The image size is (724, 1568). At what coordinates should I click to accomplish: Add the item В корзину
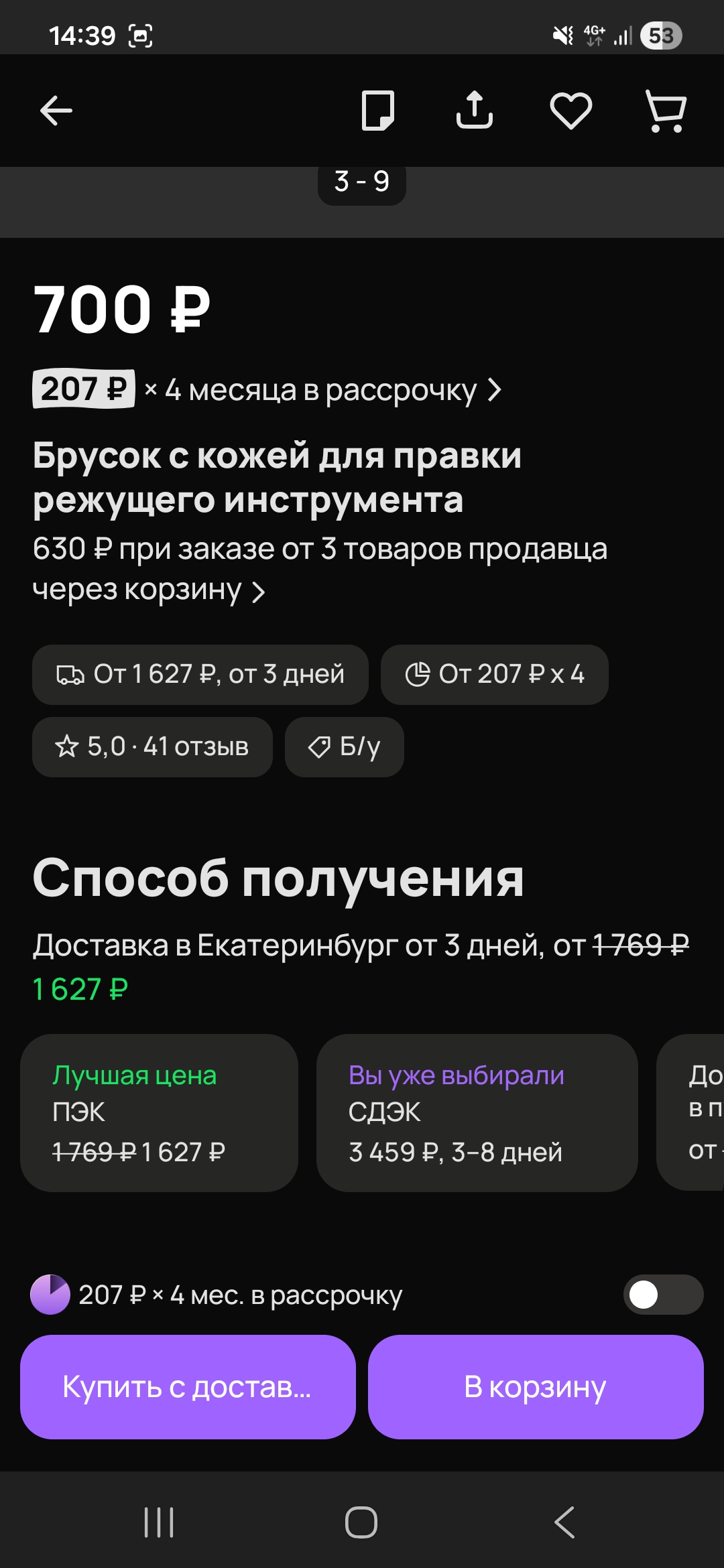(536, 1387)
